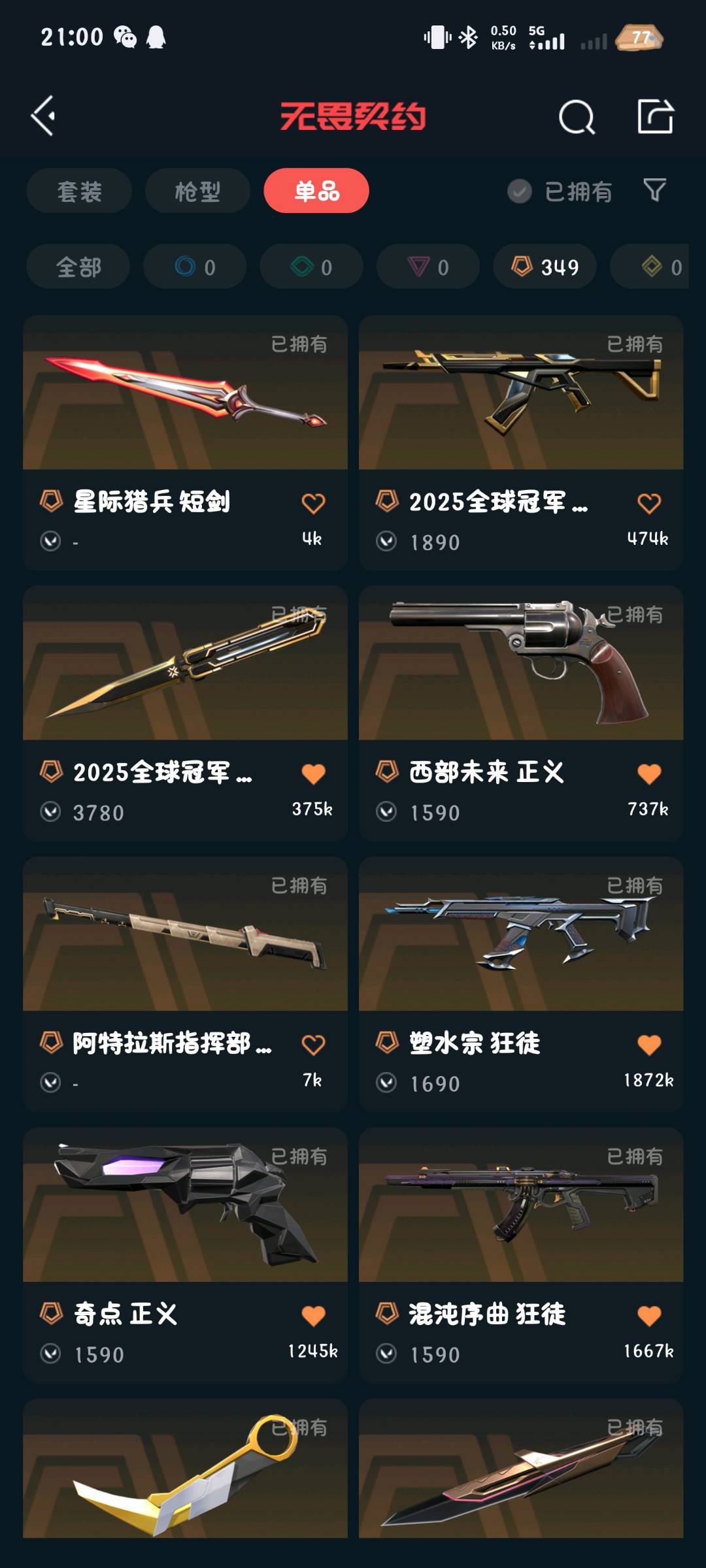Remove like from 混沌序曲 狂徒
The image size is (706, 1568).
click(x=649, y=1316)
